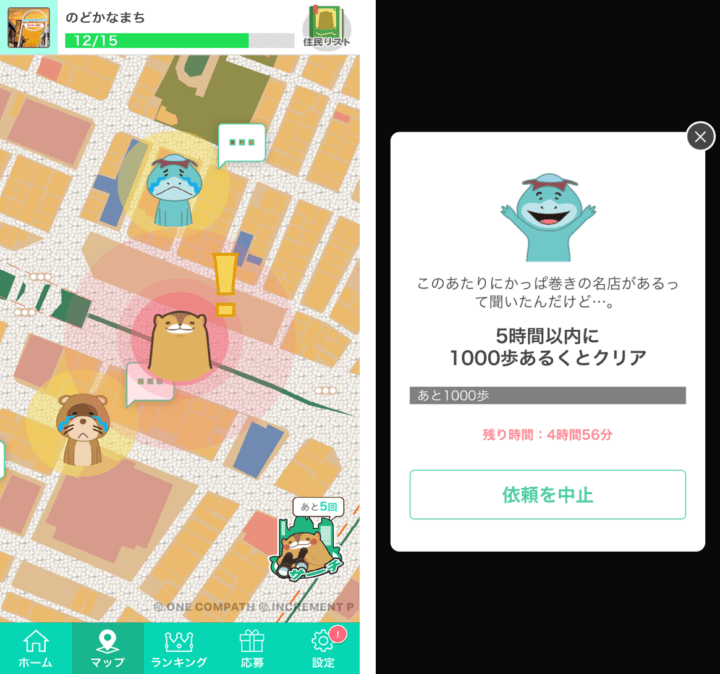720x674 pixels.
Task: Open the 住民リスト resident list
Action: (326, 27)
